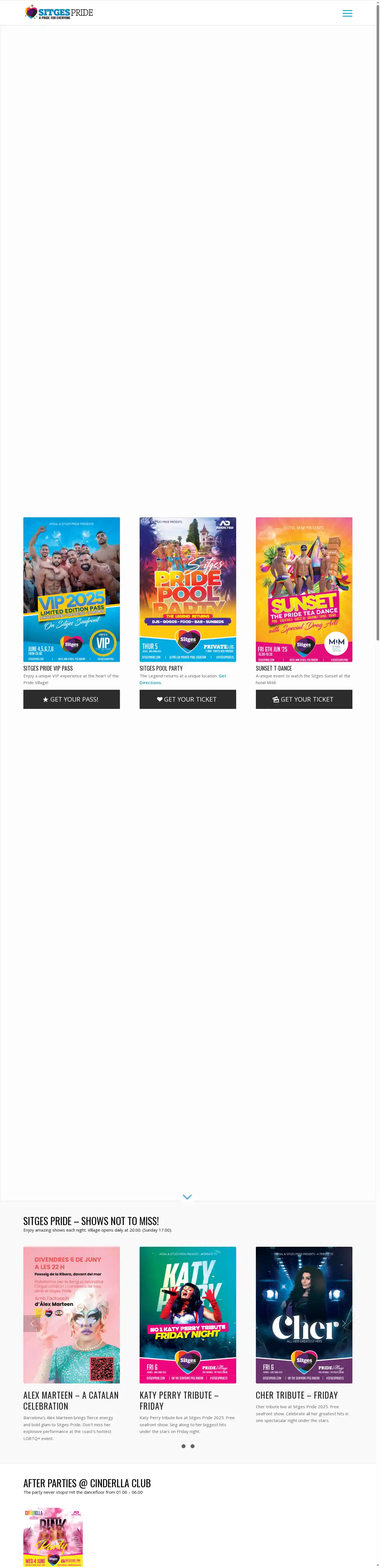This screenshot has width=380, height=1568.
Task: Open the VIP 2025 pass poster
Action: pos(71,589)
